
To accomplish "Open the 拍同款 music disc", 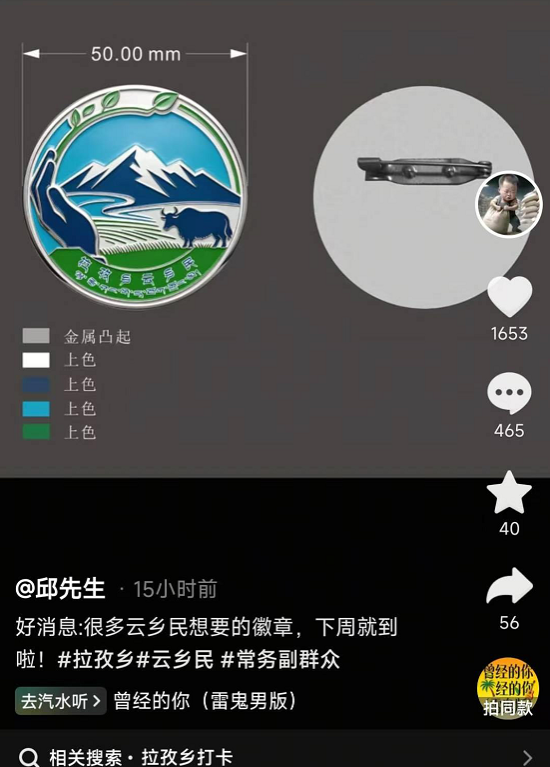I will (508, 688).
